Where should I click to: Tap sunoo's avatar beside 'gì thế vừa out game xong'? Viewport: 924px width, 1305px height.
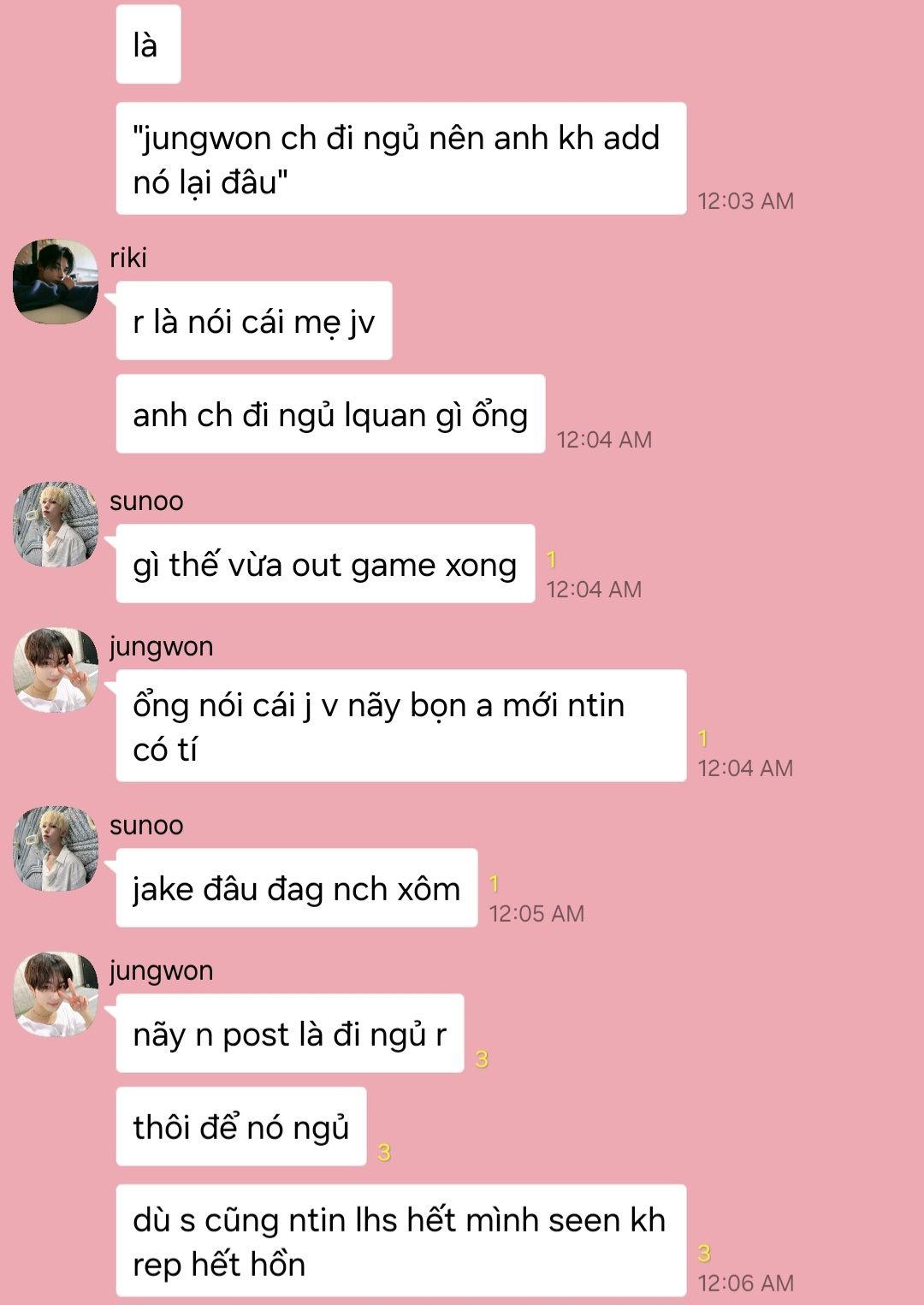click(56, 525)
